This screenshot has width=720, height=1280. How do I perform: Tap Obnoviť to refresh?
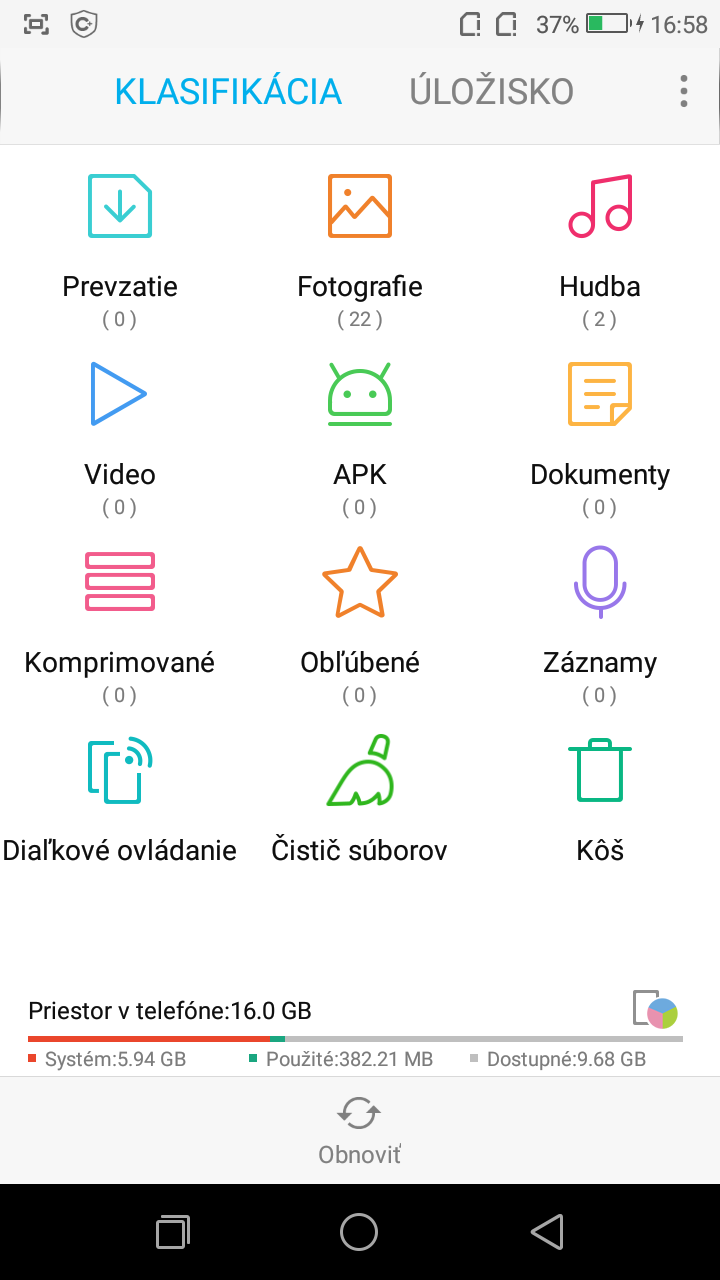pyautogui.click(x=360, y=1131)
